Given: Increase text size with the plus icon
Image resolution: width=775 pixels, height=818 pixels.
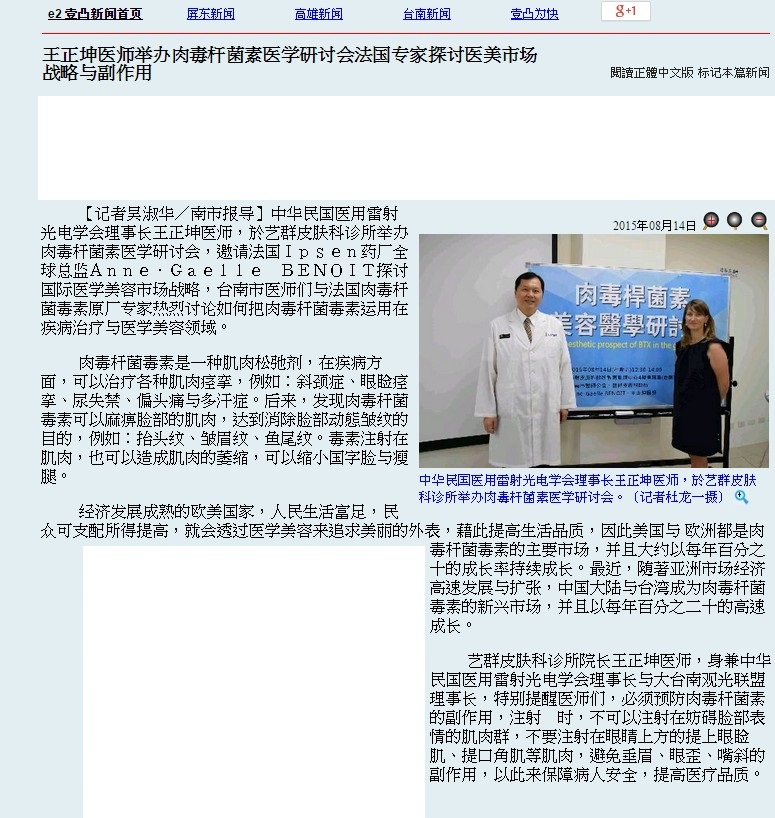Looking at the screenshot, I should pyautogui.click(x=711, y=221).
